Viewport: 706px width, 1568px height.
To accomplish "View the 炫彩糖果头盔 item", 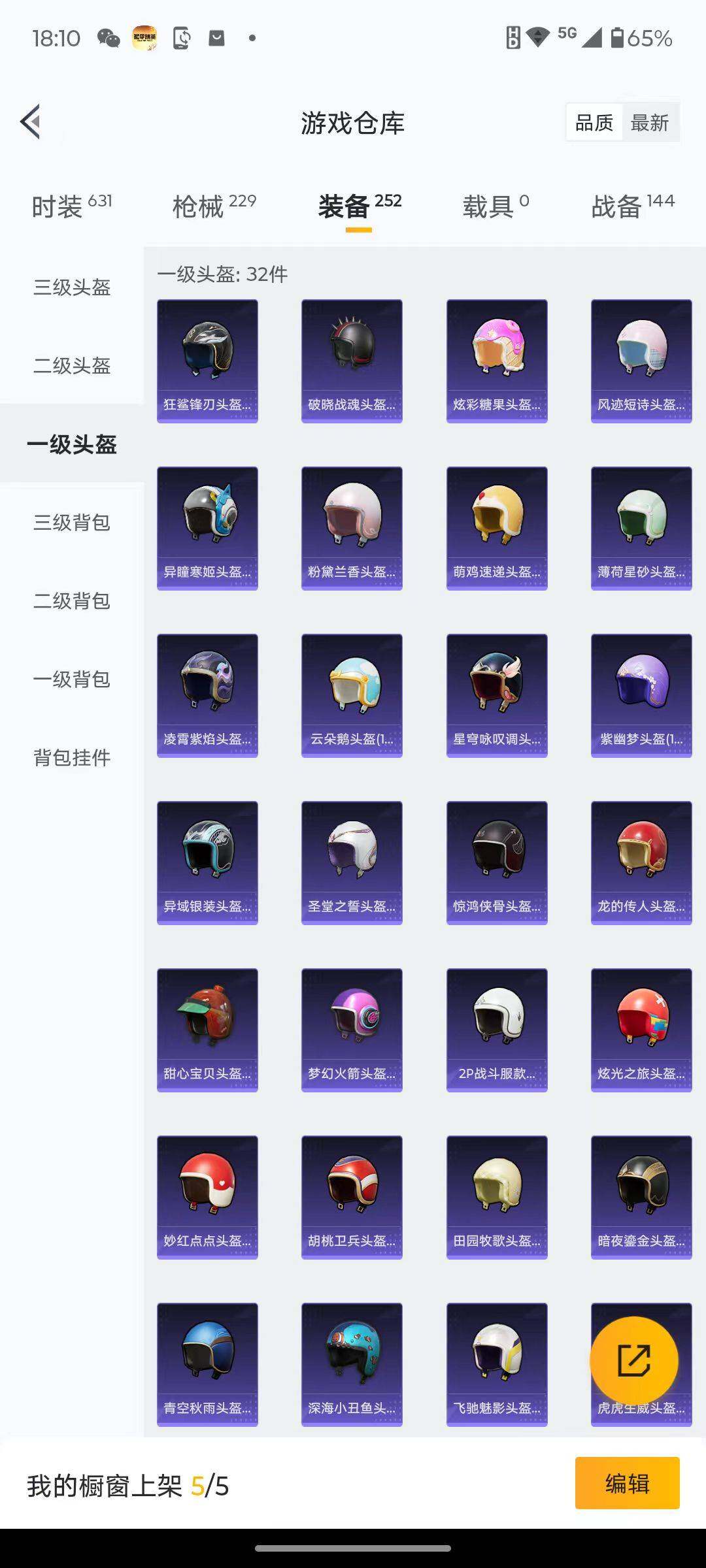I will (497, 361).
